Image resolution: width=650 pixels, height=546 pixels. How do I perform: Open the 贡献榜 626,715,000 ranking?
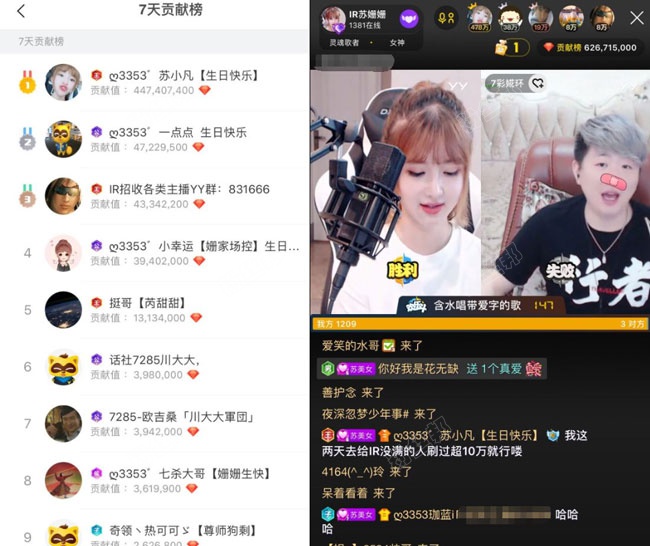point(589,47)
